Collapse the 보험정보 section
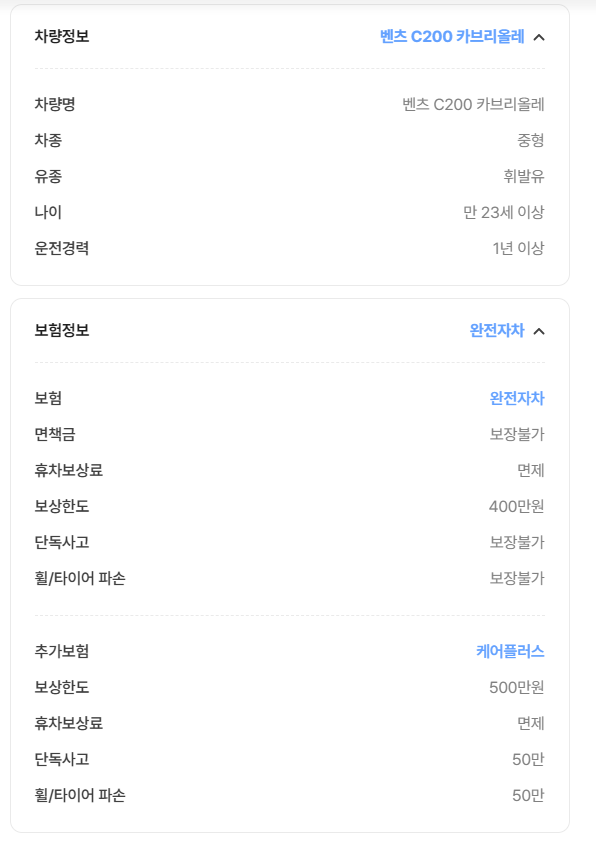This screenshot has width=596, height=843. [x=539, y=331]
